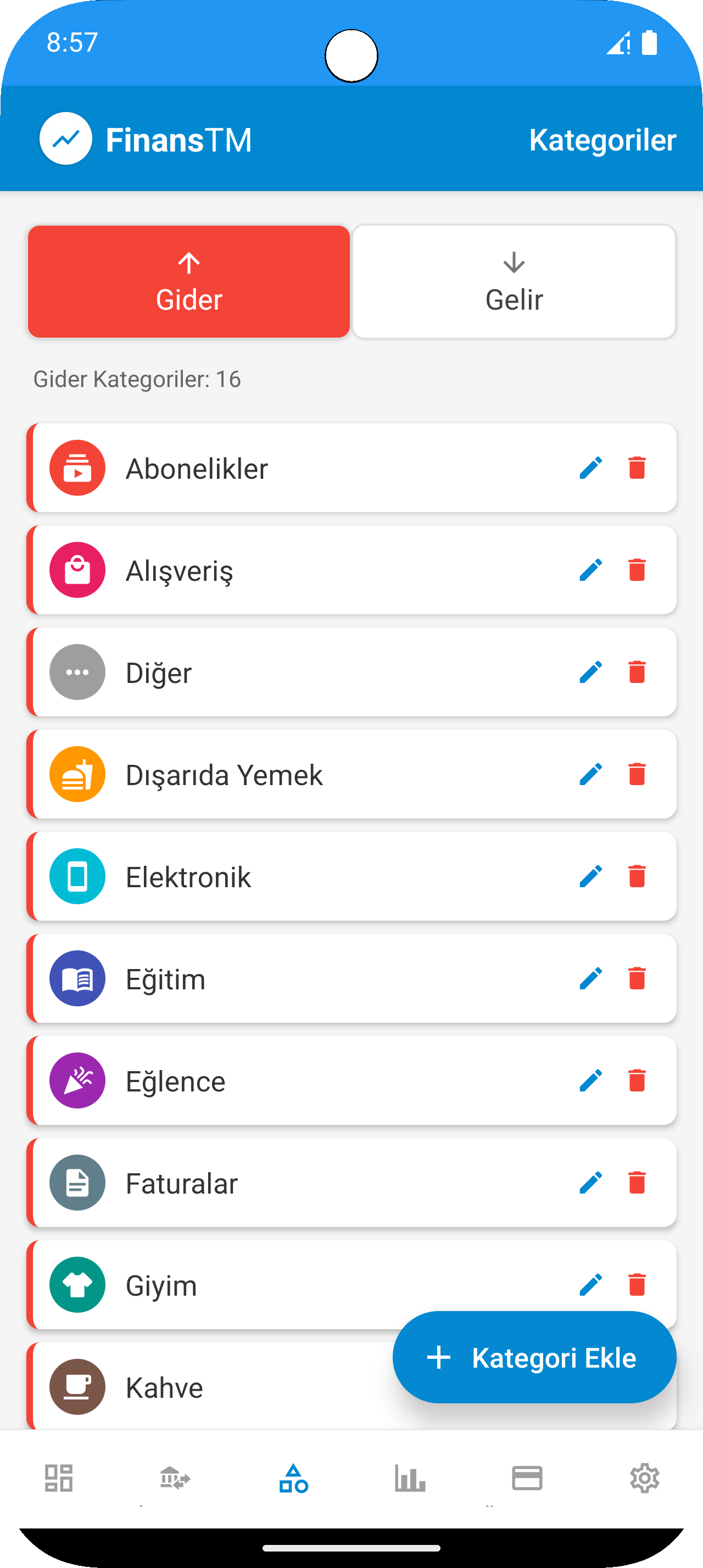Edit the Diğer category
This screenshot has width=703, height=1568.
tap(590, 673)
